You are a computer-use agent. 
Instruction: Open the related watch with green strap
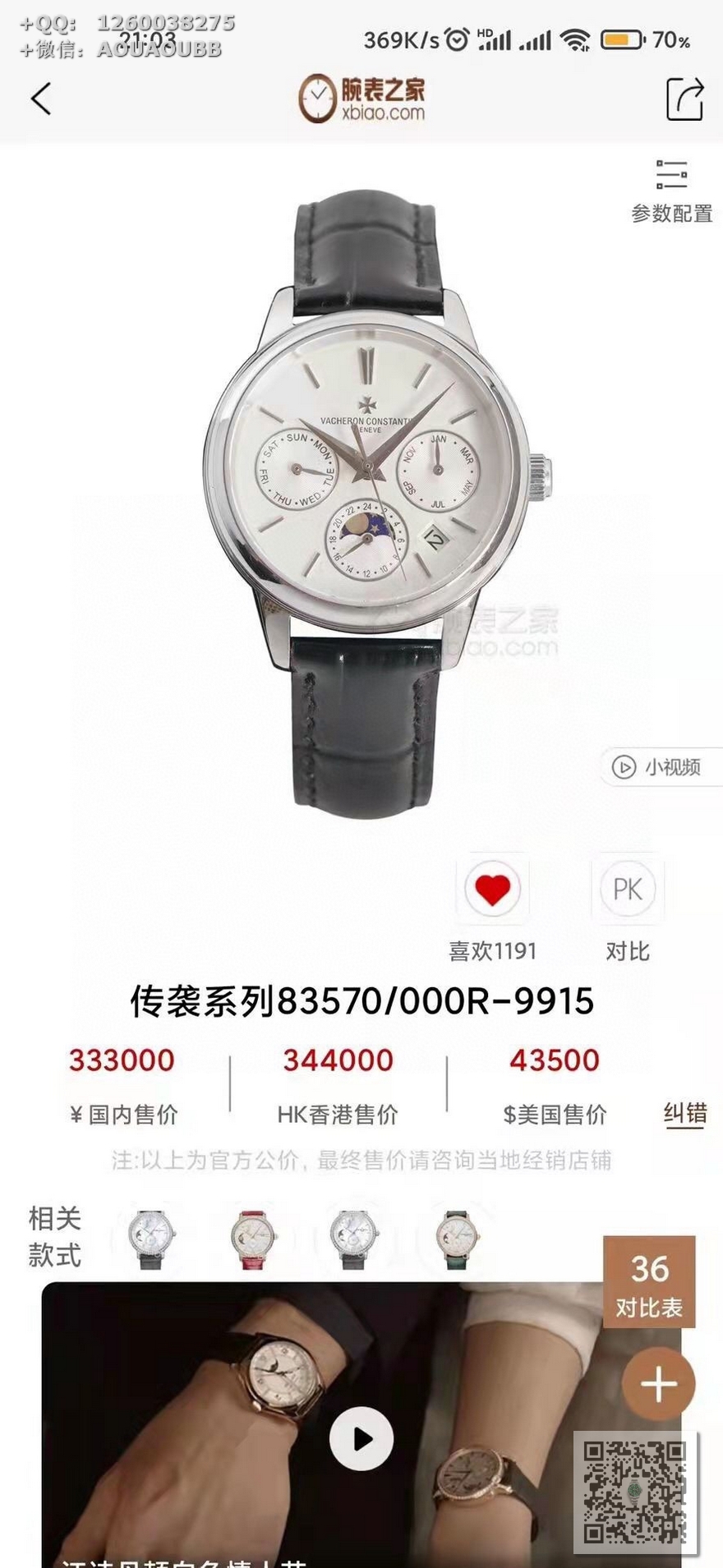[457, 1239]
